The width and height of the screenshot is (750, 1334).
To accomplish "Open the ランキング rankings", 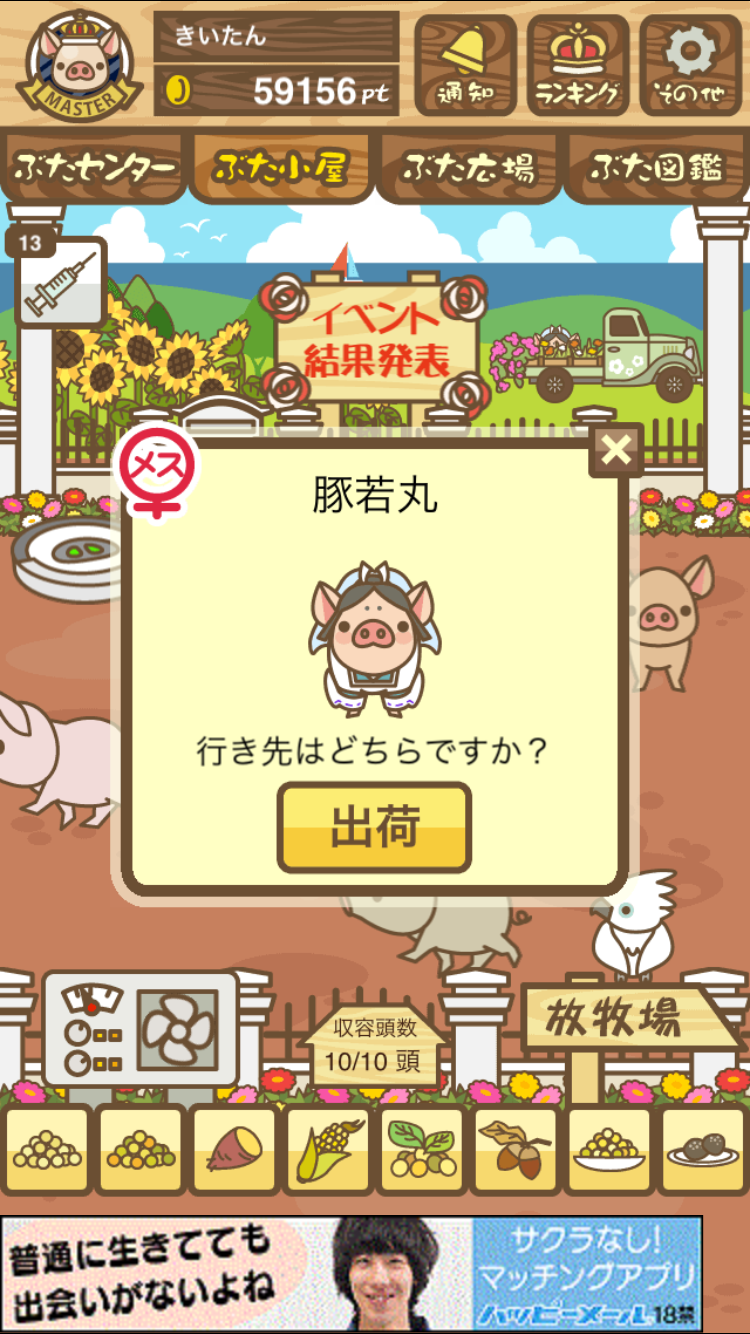I will (x=578, y=65).
